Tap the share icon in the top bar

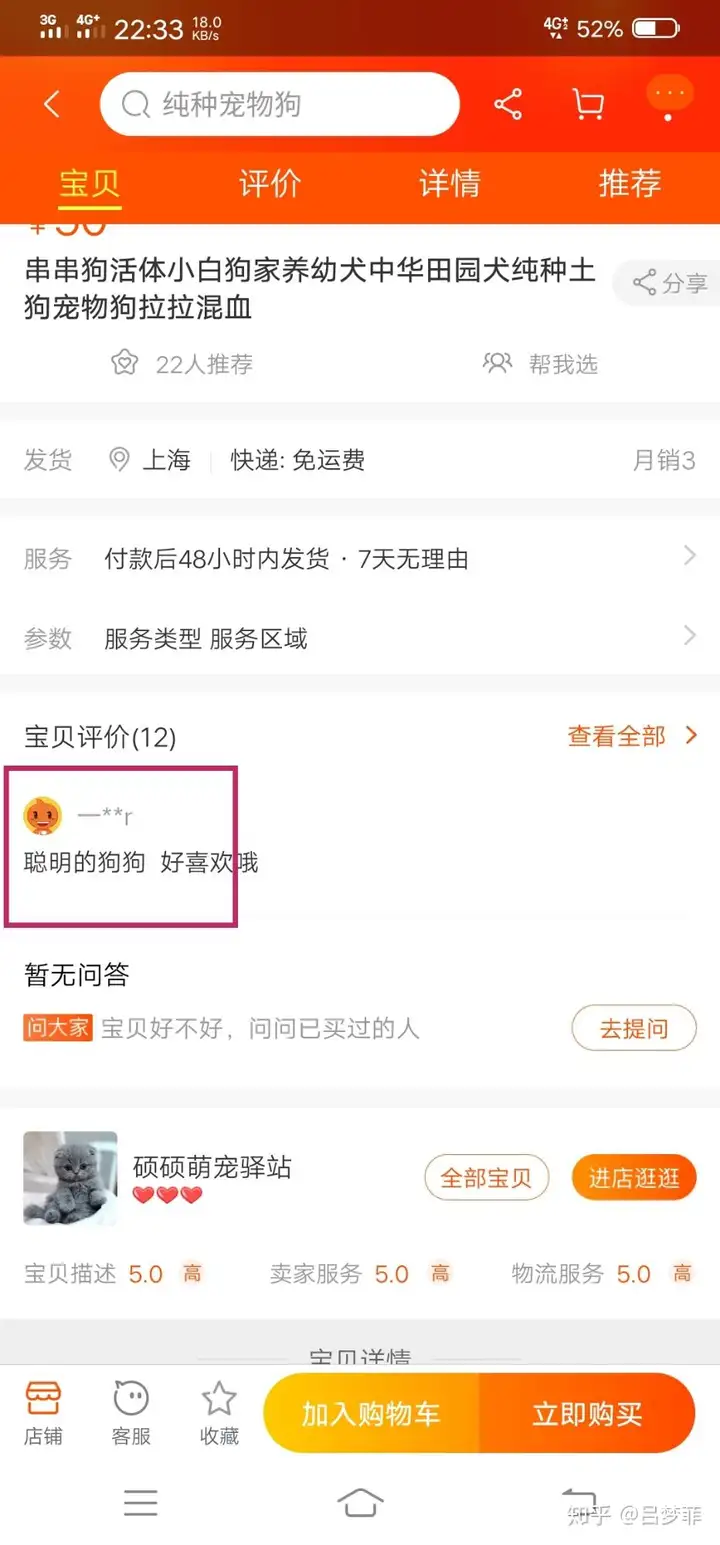coord(508,104)
